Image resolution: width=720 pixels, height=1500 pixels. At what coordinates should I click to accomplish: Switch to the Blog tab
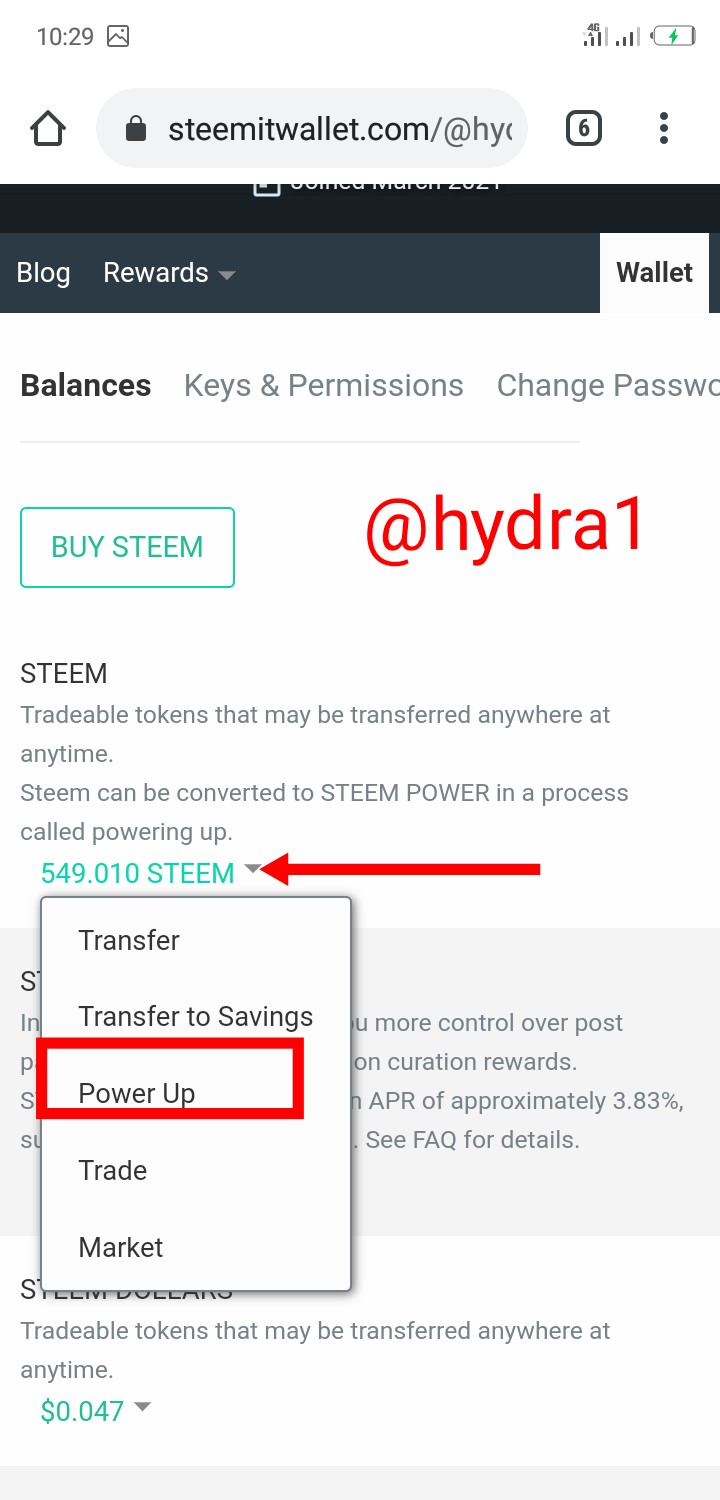[x=43, y=273]
